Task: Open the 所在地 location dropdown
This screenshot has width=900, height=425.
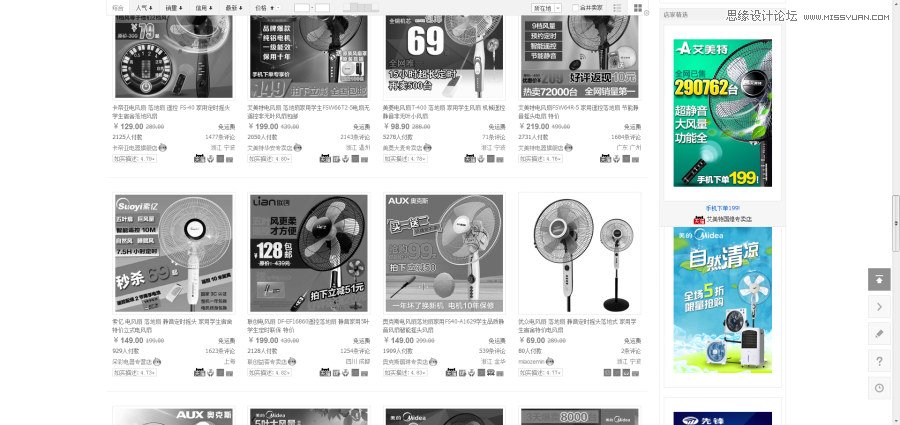Action: pyautogui.click(x=545, y=7)
